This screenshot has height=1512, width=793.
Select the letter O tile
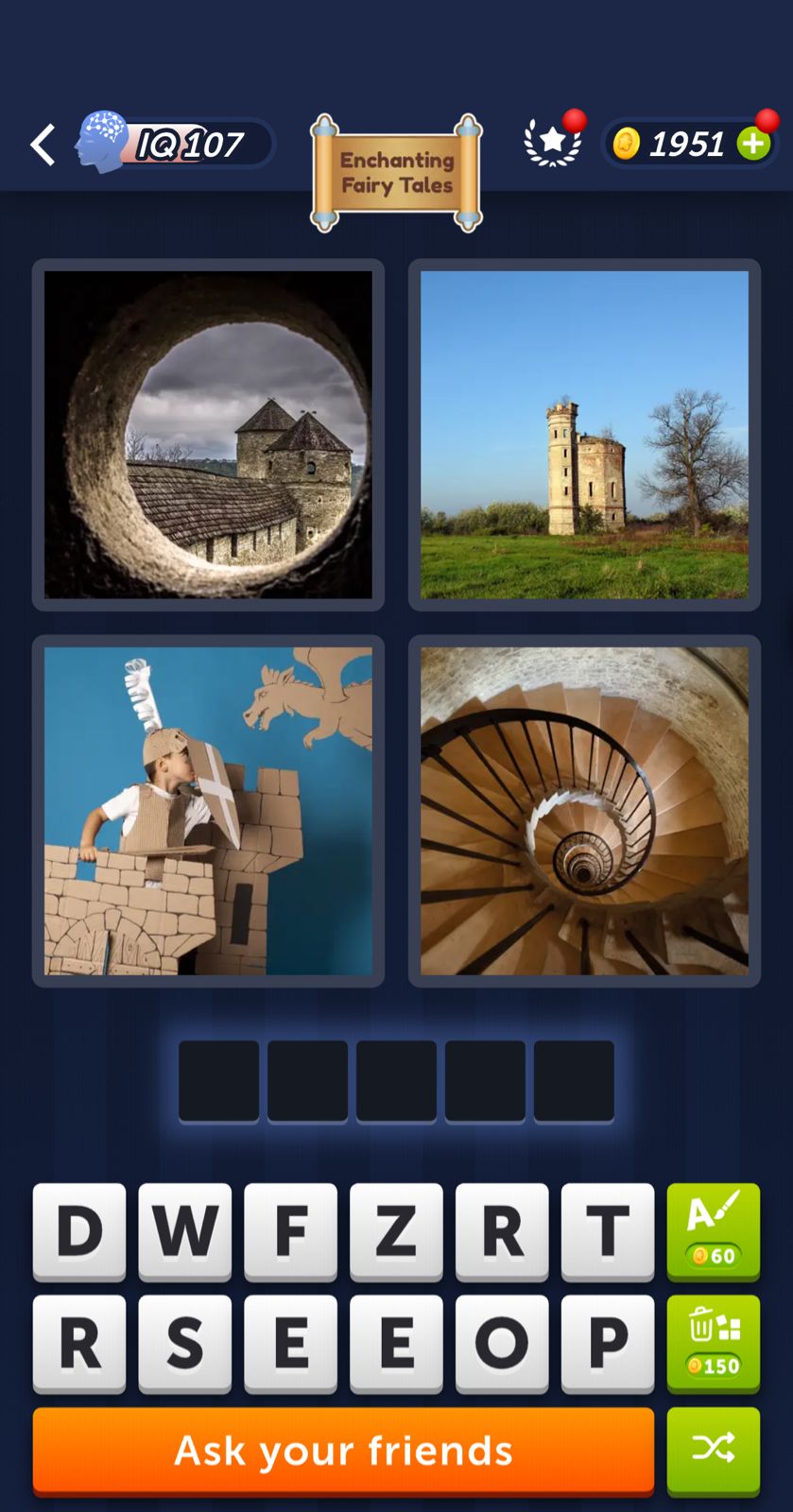501,1343
